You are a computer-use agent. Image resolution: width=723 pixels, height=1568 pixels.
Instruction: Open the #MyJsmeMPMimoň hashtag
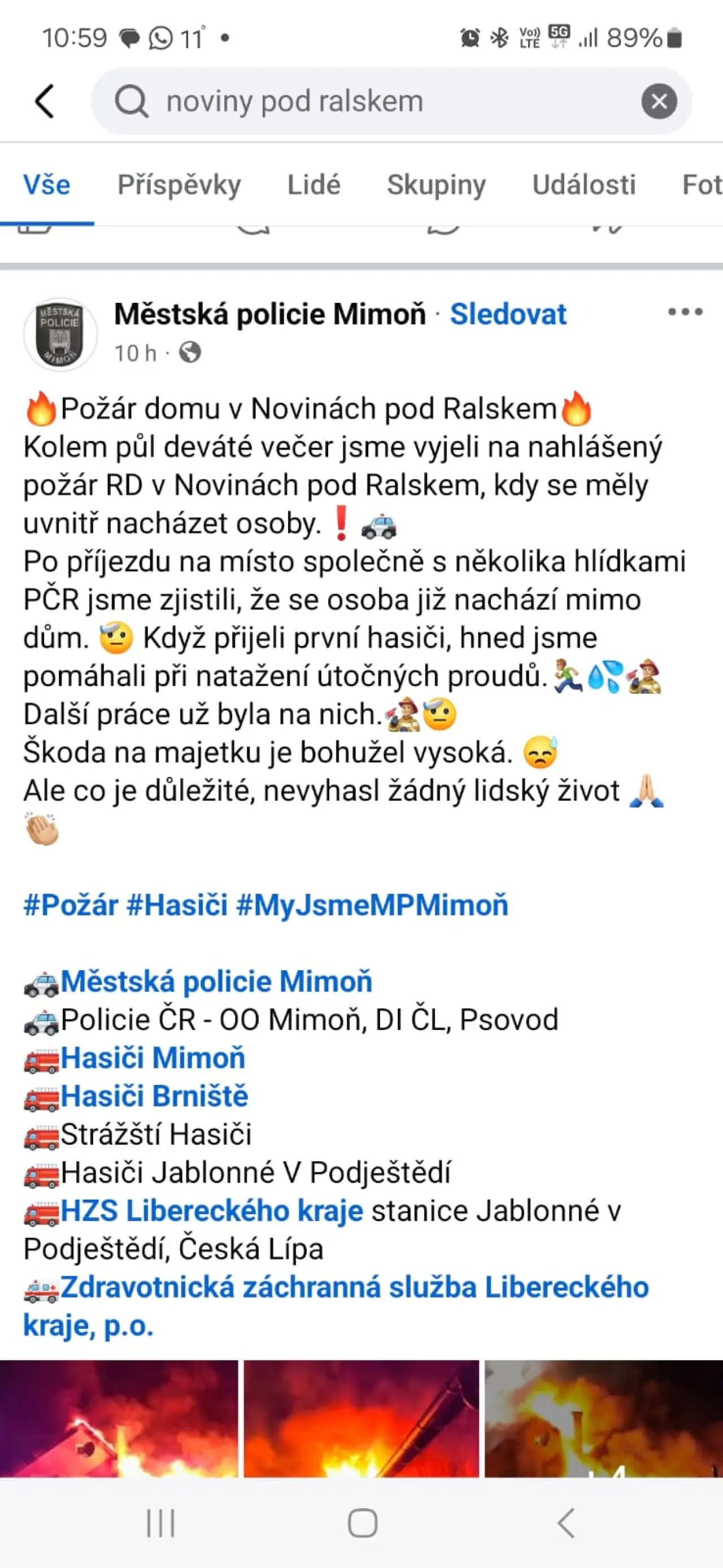372,905
